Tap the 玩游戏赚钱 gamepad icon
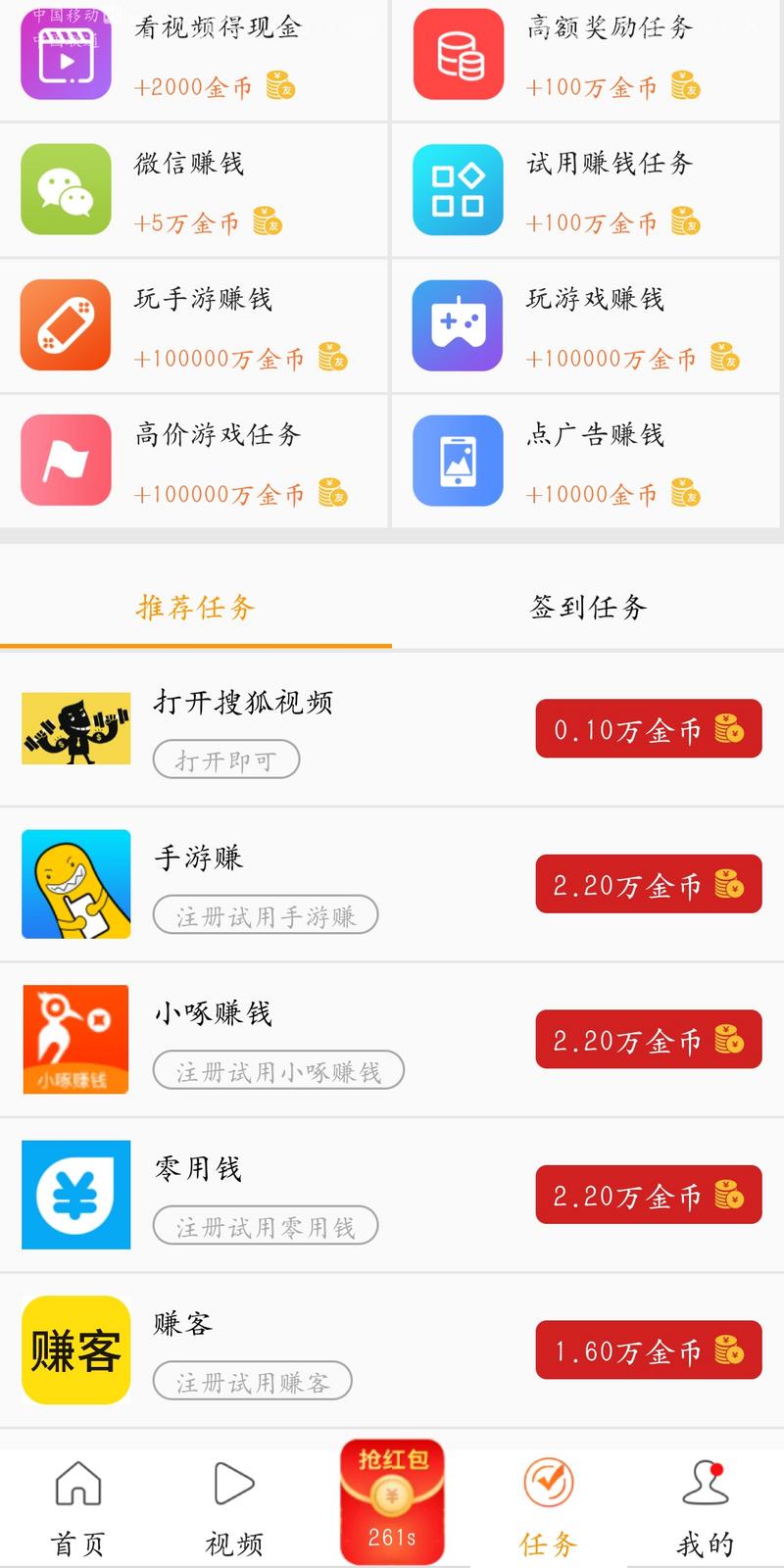784x1568 pixels. point(457,325)
